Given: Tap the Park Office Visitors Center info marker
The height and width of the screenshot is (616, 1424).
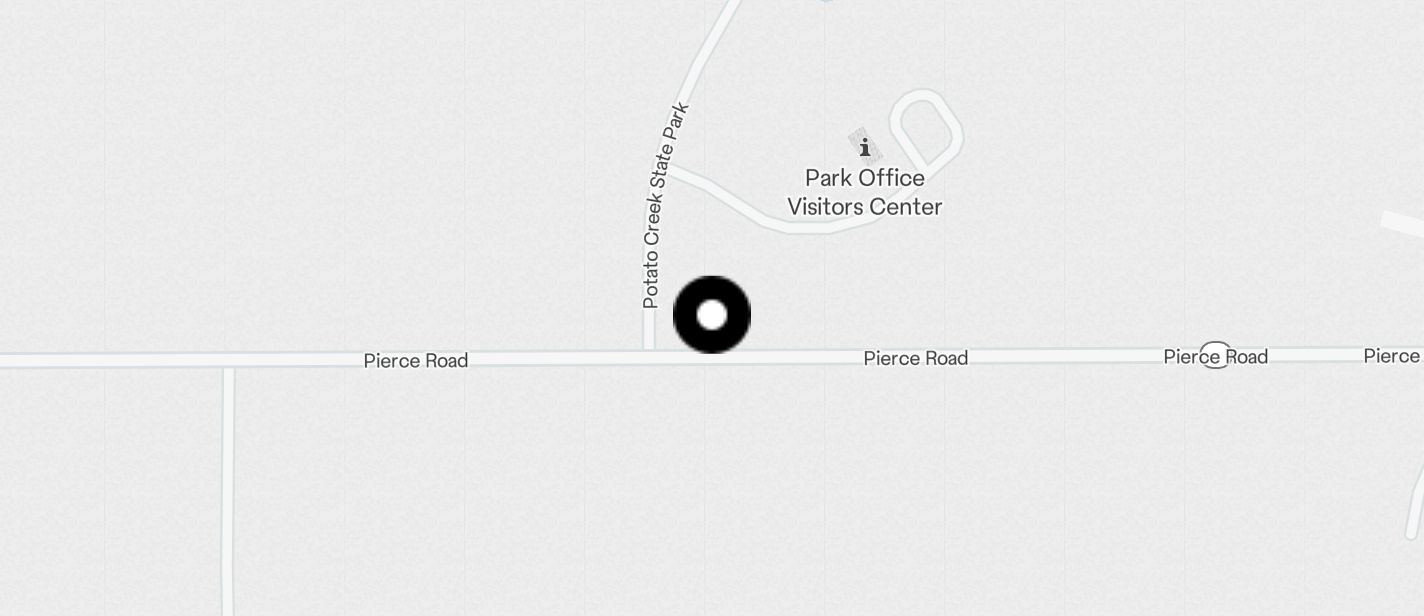Looking at the screenshot, I should coord(864,147).
